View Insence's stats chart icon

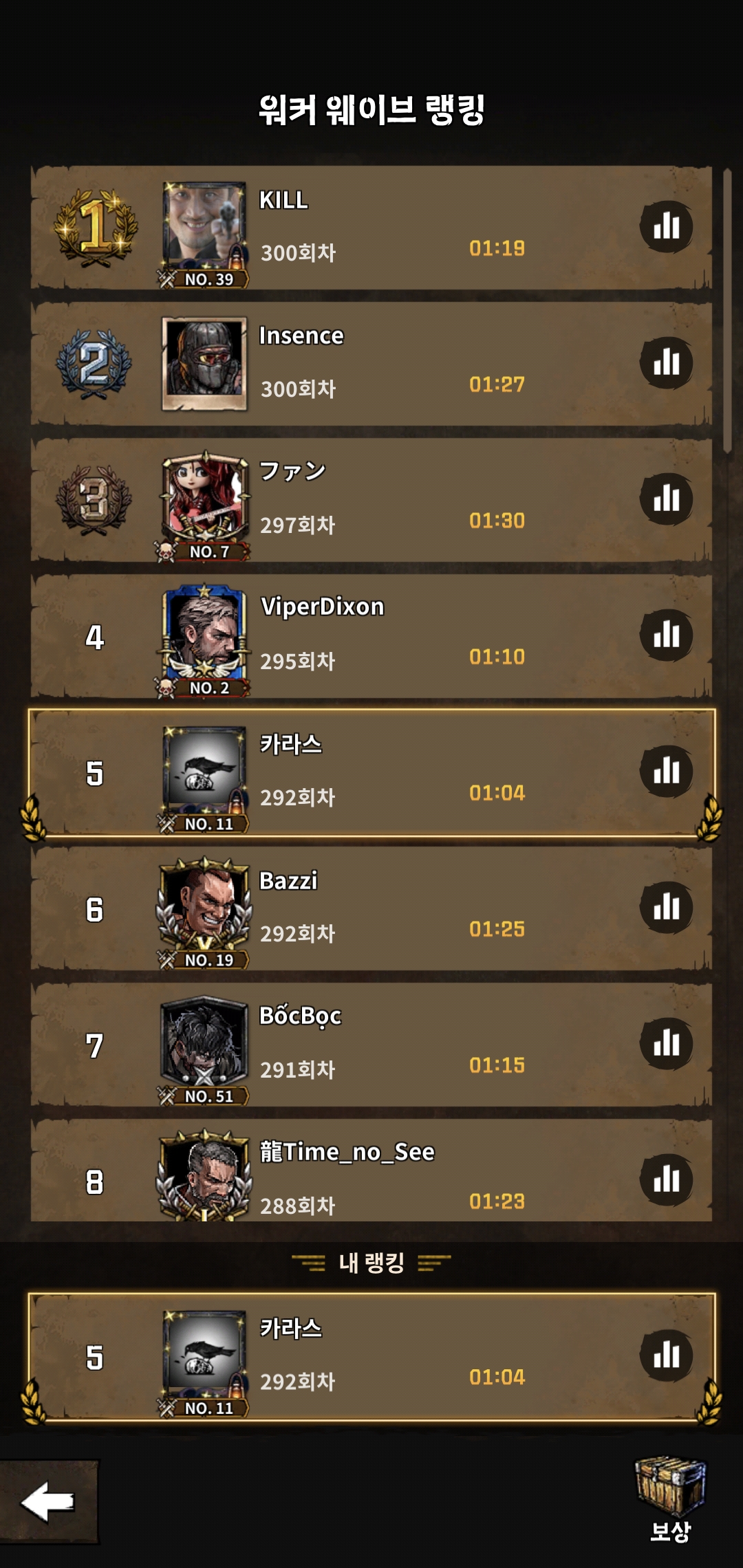(666, 362)
